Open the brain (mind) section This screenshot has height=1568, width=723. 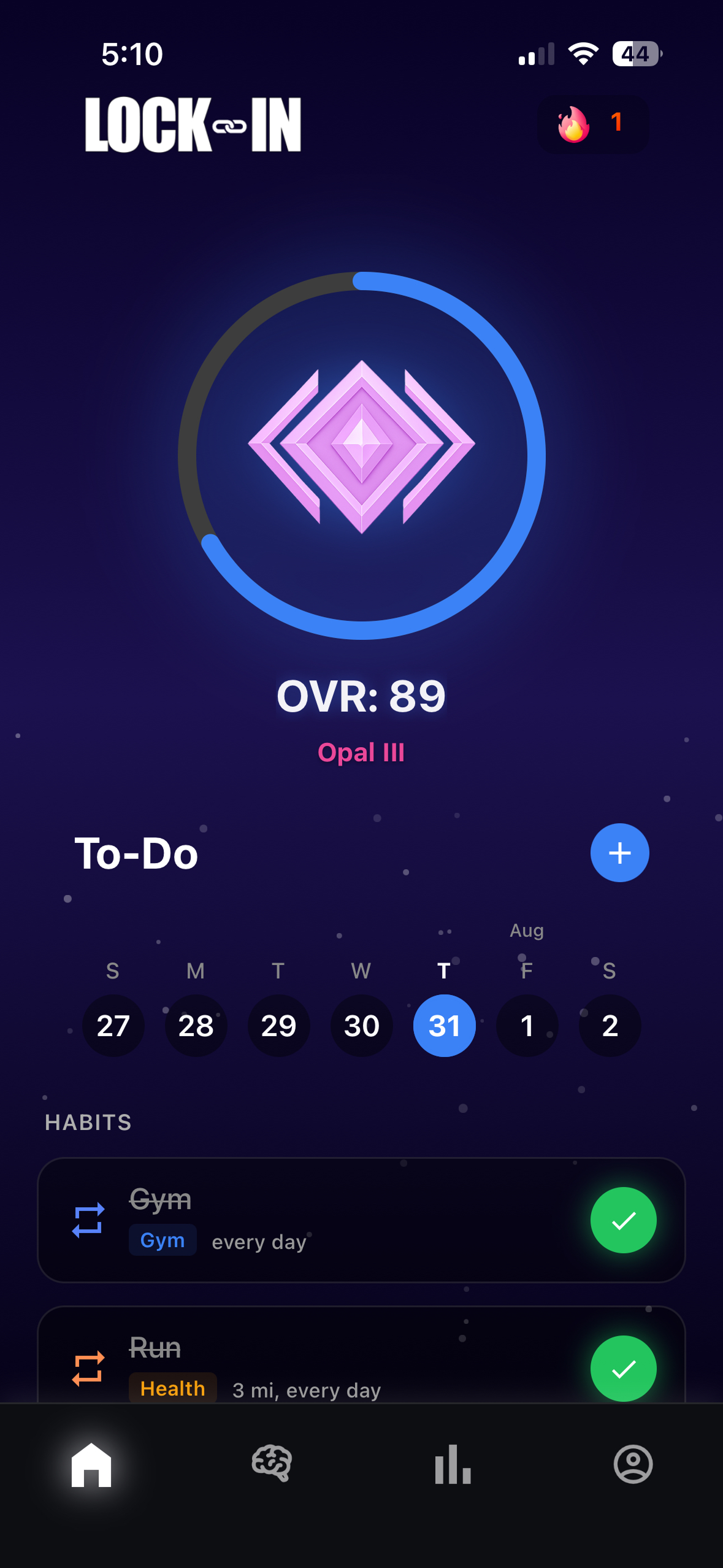(271, 1465)
